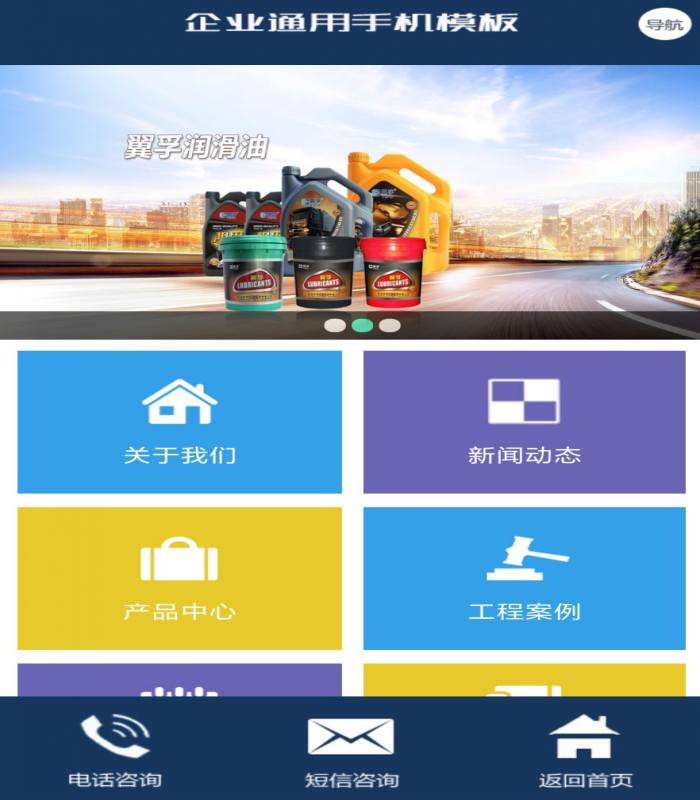
Task: Select the first carousel page dot
Action: 335,325
